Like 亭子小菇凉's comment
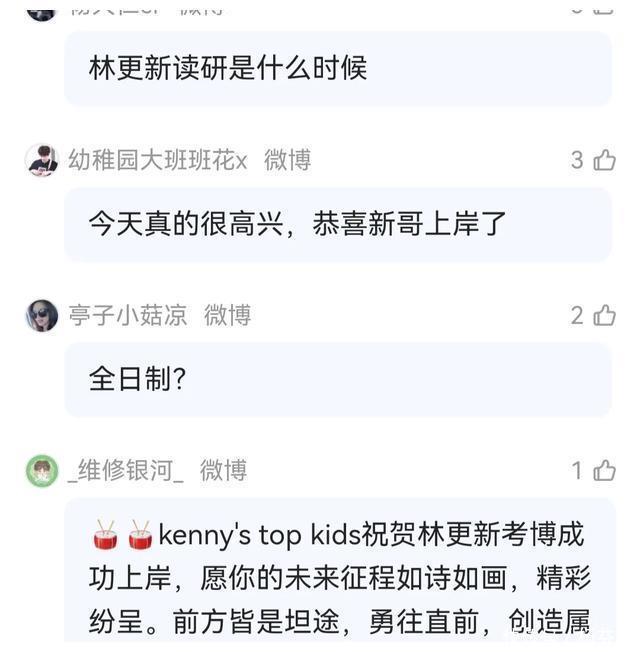The image size is (640, 652). pos(604,315)
